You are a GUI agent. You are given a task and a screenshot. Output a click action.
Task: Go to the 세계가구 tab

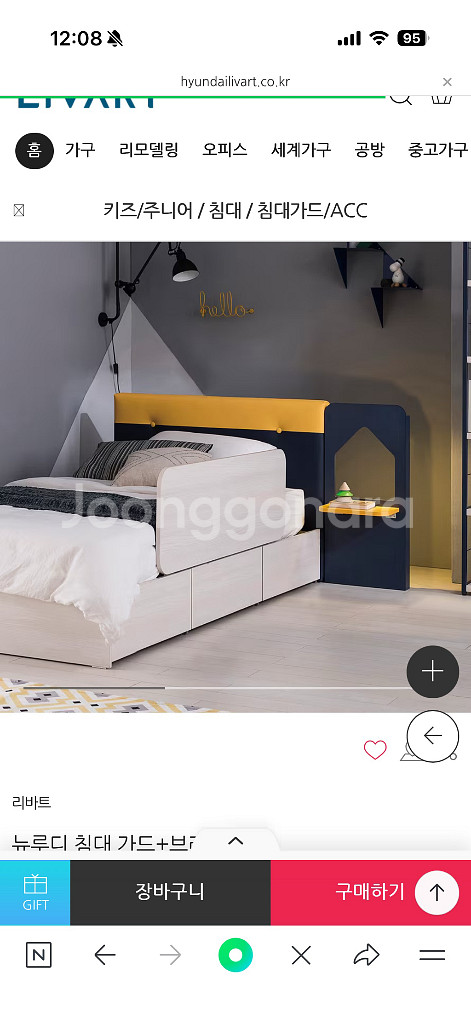pyautogui.click(x=301, y=150)
